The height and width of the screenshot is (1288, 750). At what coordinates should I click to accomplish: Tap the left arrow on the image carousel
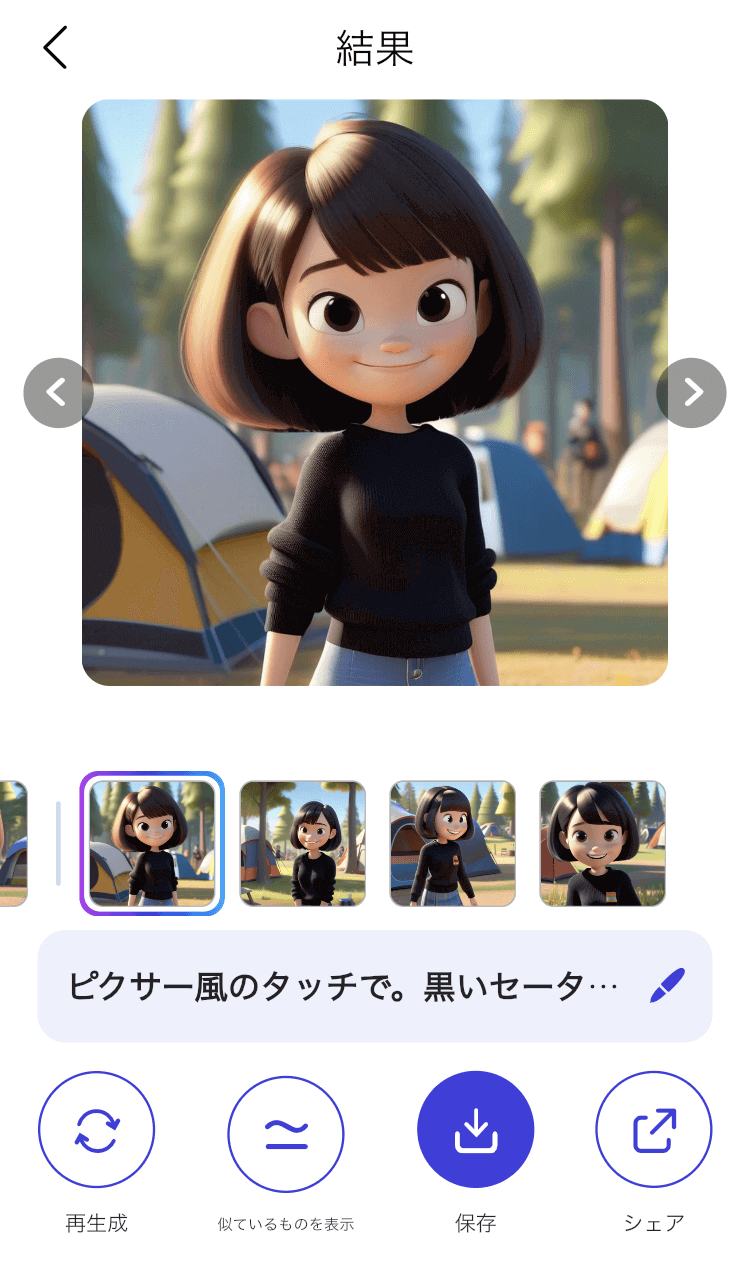(x=57, y=393)
